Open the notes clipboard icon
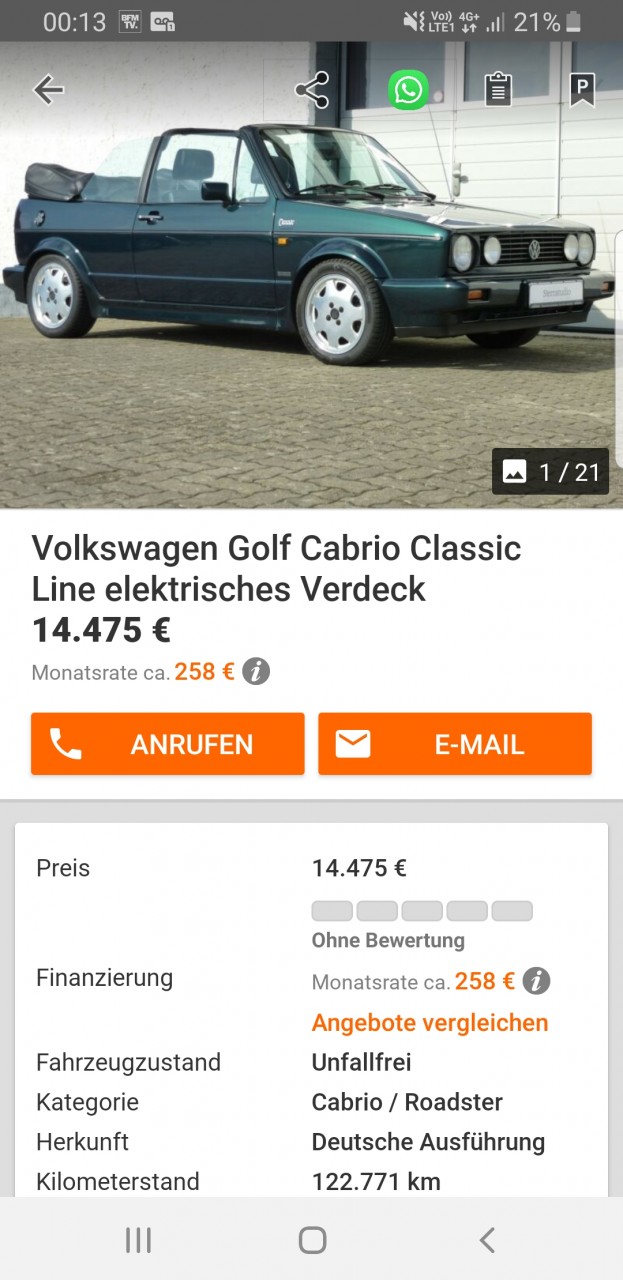Viewport: 623px width, 1280px height. coord(498,90)
